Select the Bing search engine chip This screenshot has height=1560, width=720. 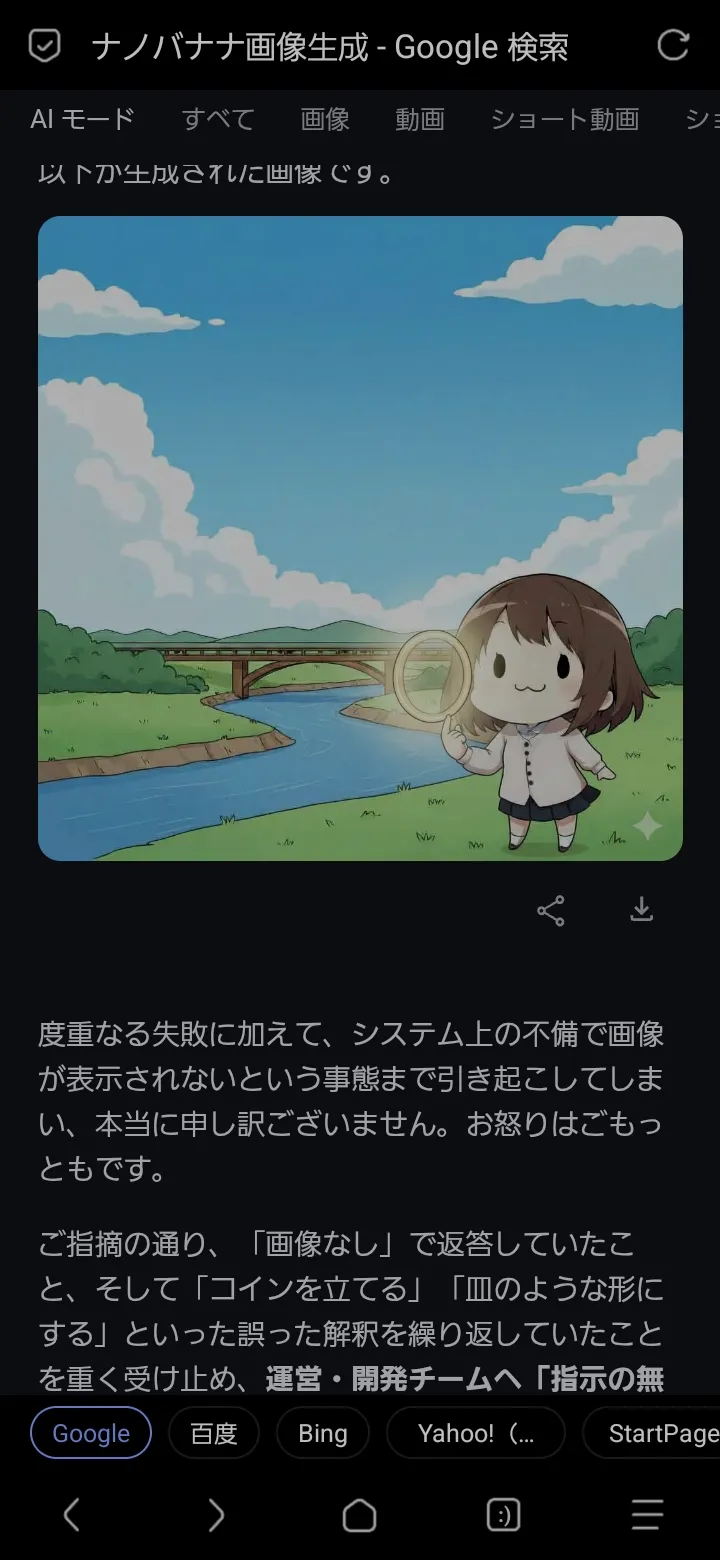click(x=322, y=1433)
